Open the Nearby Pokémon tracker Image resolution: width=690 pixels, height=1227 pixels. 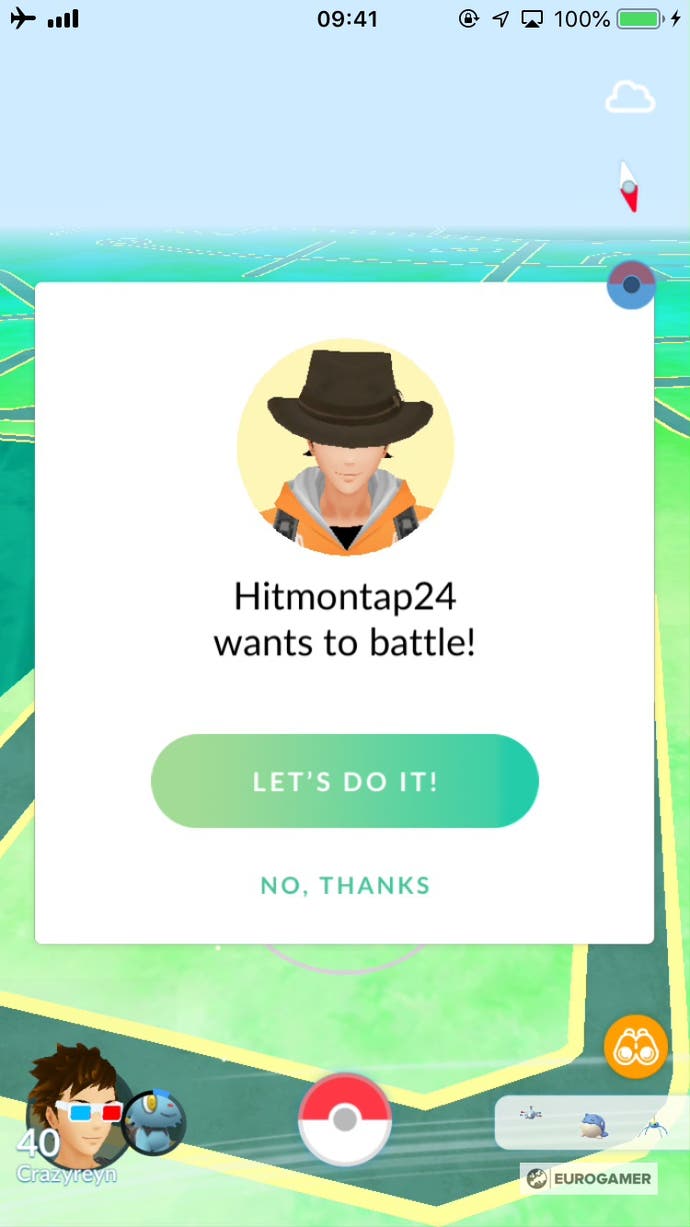point(591,1122)
